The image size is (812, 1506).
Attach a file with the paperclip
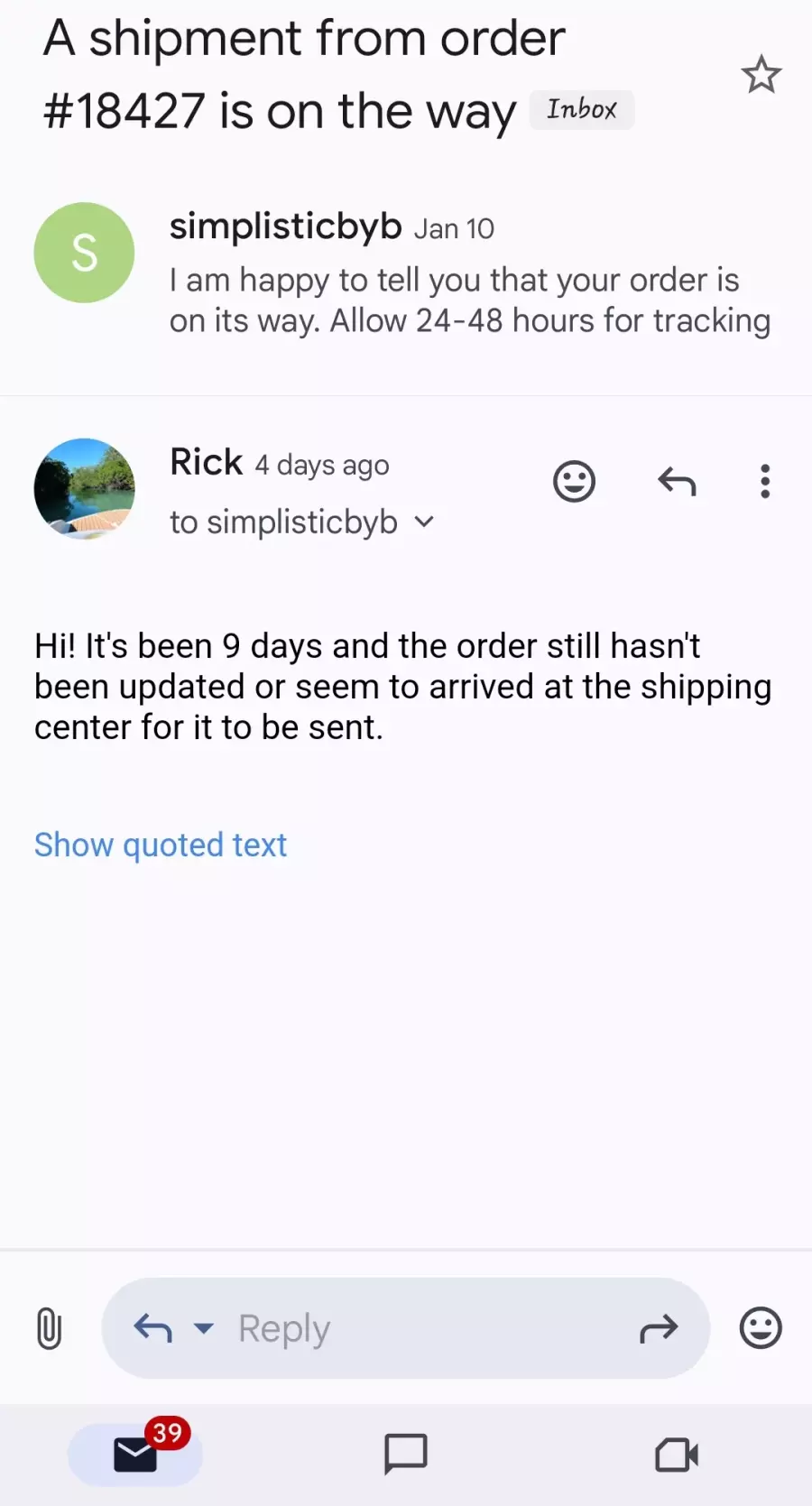(x=50, y=1328)
